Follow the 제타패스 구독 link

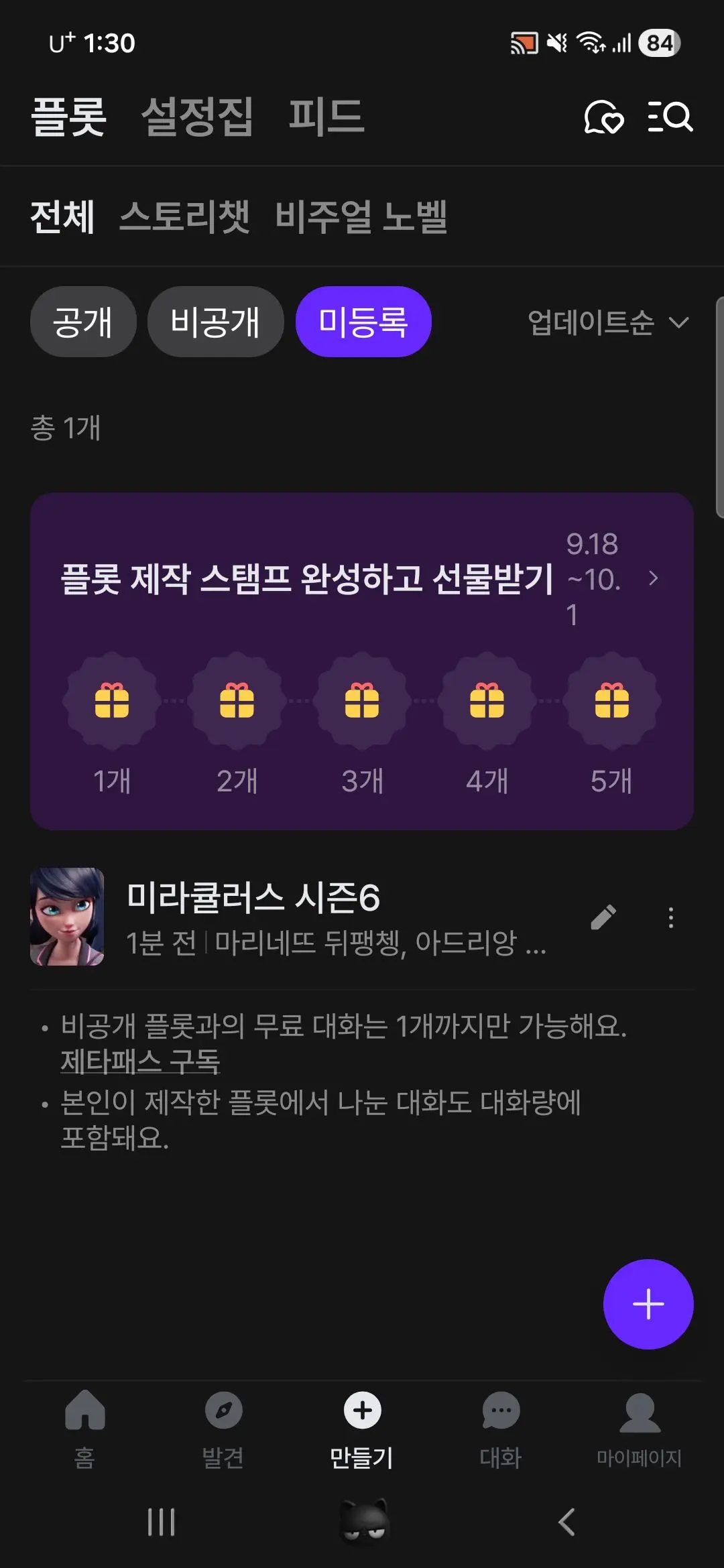click(x=140, y=1061)
